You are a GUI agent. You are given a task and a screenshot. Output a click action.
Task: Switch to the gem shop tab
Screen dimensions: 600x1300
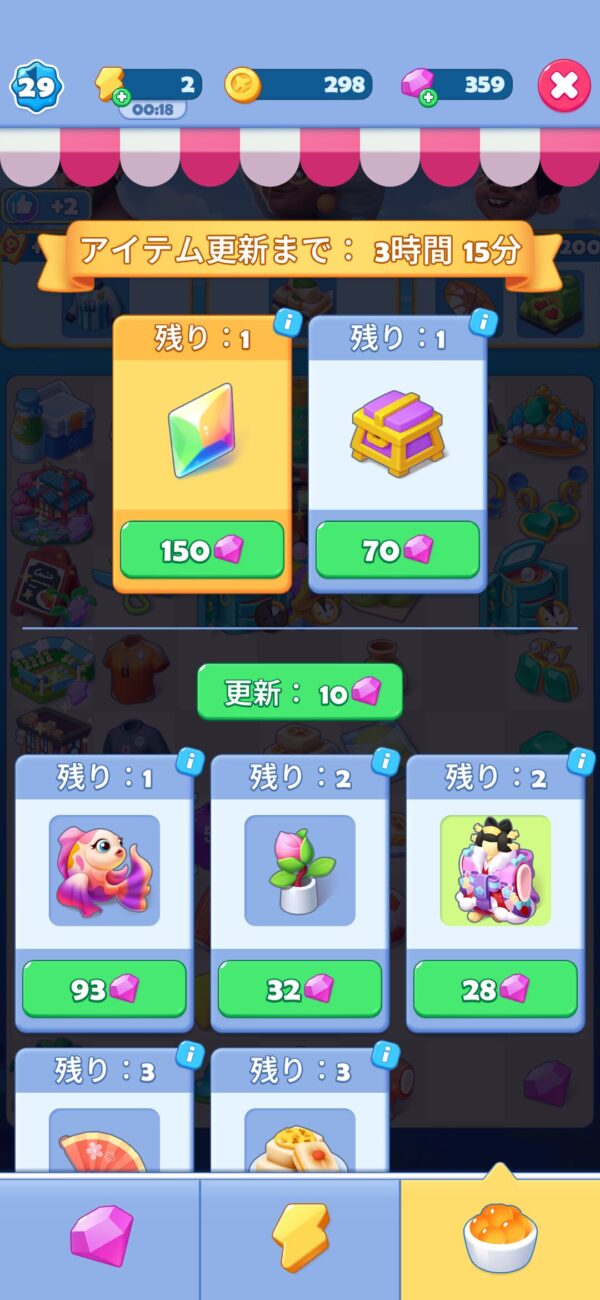click(100, 1238)
